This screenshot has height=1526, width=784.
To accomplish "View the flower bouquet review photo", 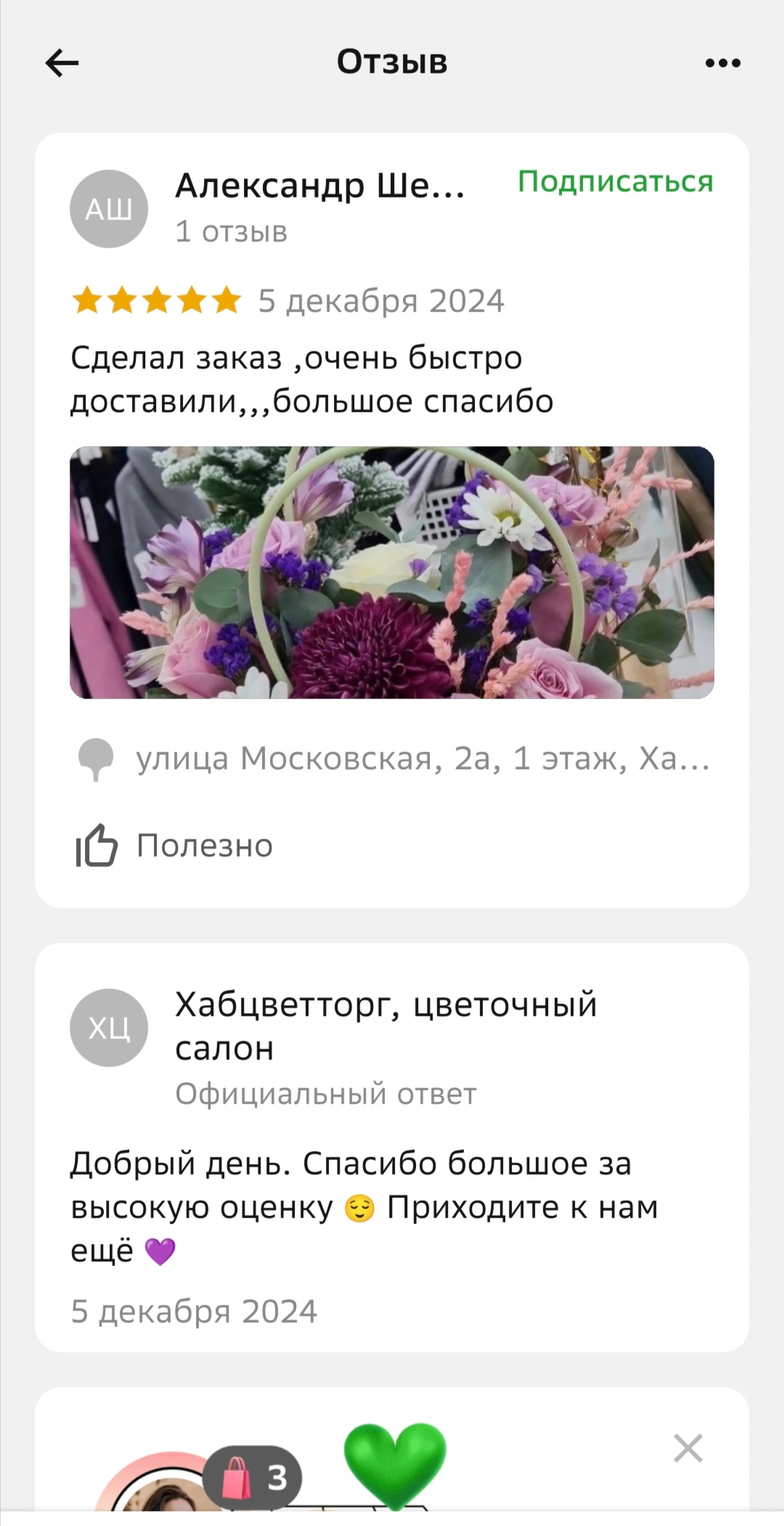I will pyautogui.click(x=392, y=572).
